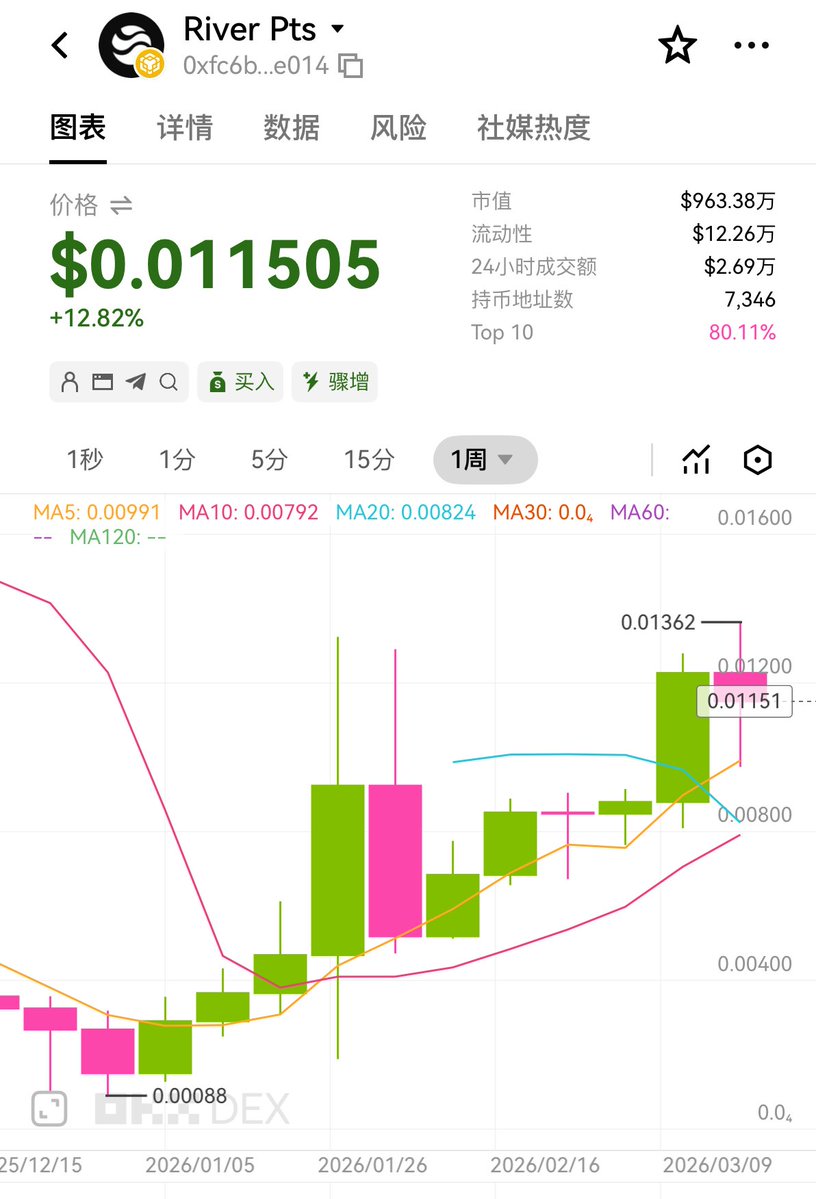Change chart to 5分 interval
The image size is (816, 1199).
click(269, 460)
